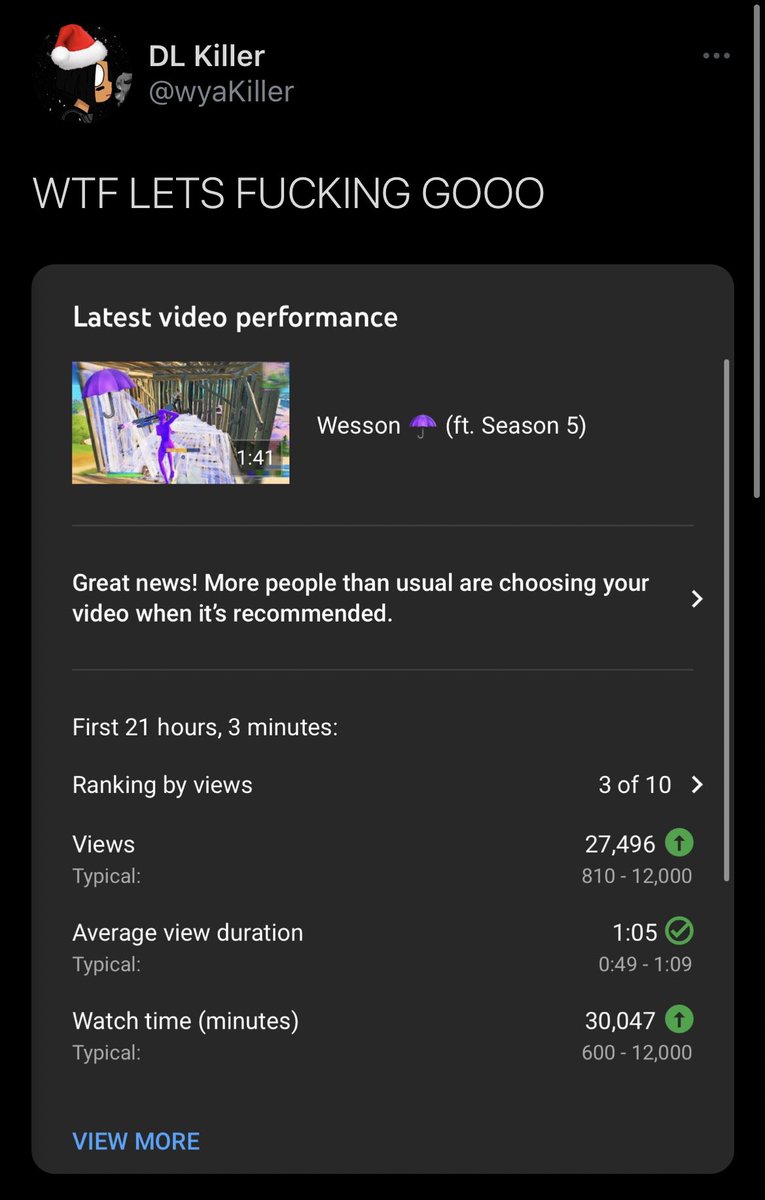765x1200 pixels.
Task: Open the attached video performance image
Action: click(x=382, y=718)
